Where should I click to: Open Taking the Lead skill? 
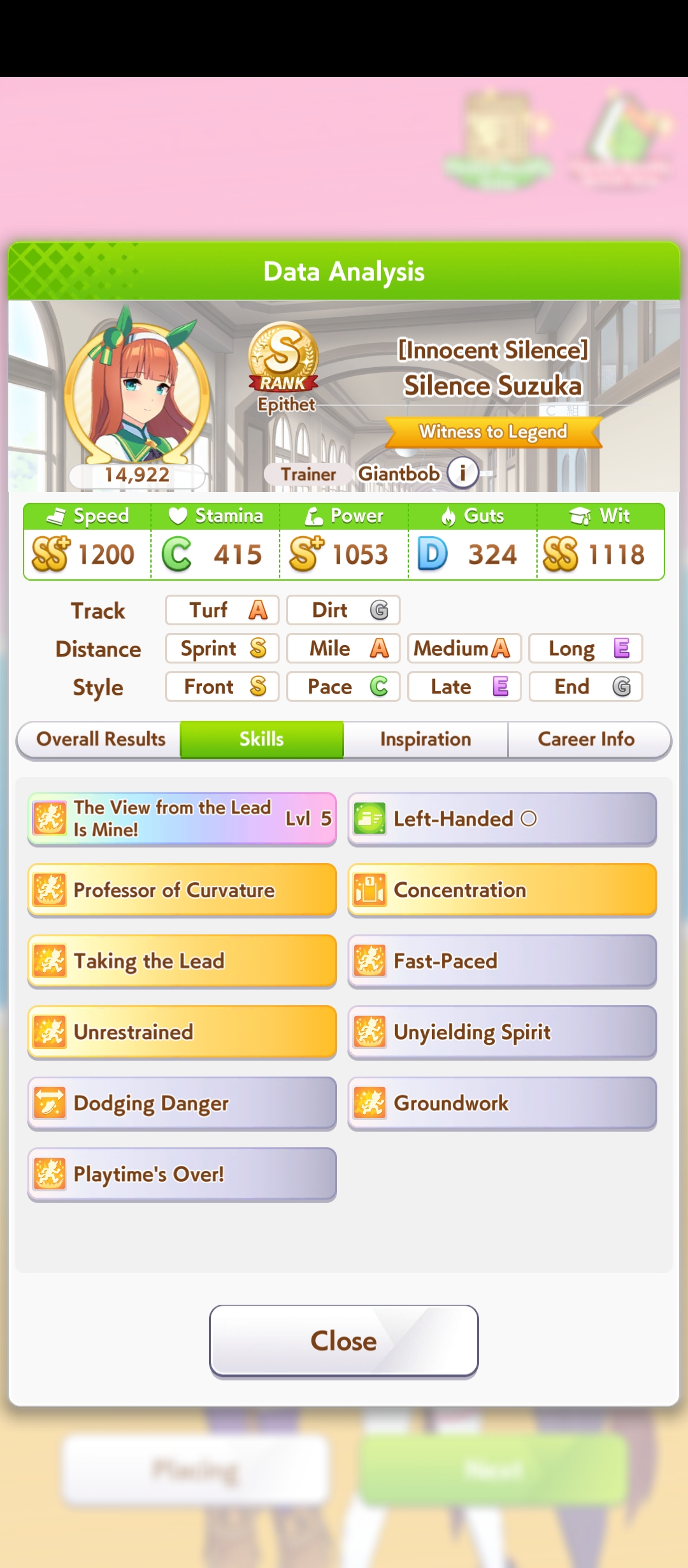pos(182,961)
